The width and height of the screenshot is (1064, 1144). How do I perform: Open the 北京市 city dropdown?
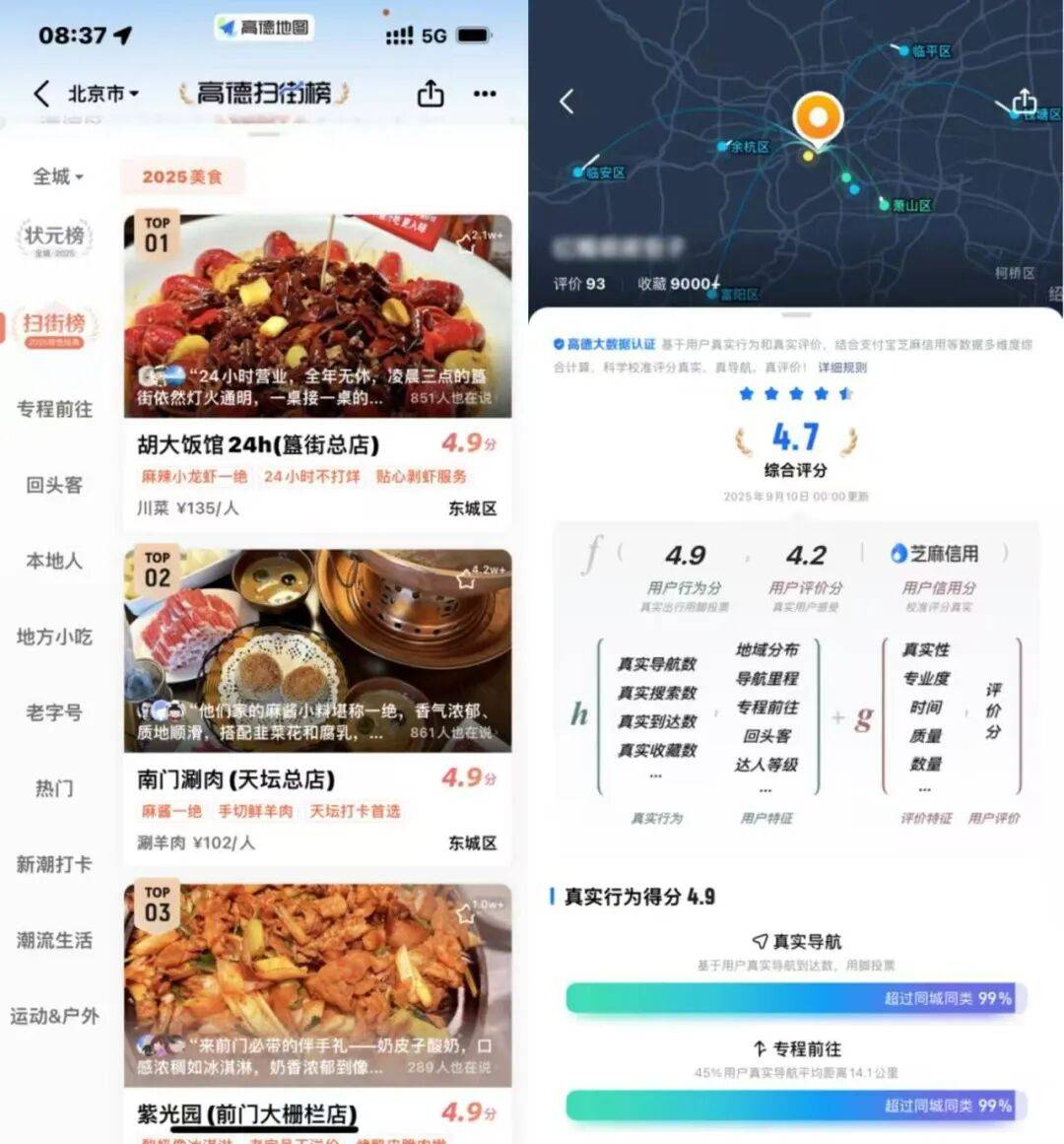tap(102, 94)
